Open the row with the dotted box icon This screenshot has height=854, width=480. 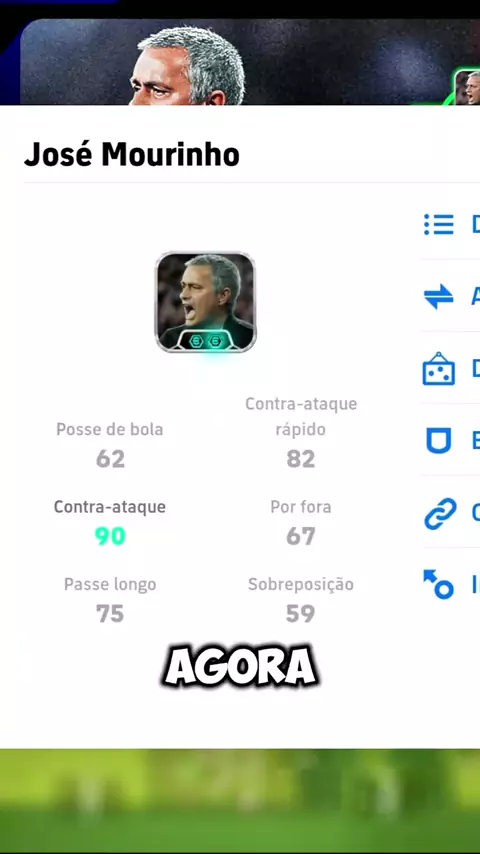451,369
